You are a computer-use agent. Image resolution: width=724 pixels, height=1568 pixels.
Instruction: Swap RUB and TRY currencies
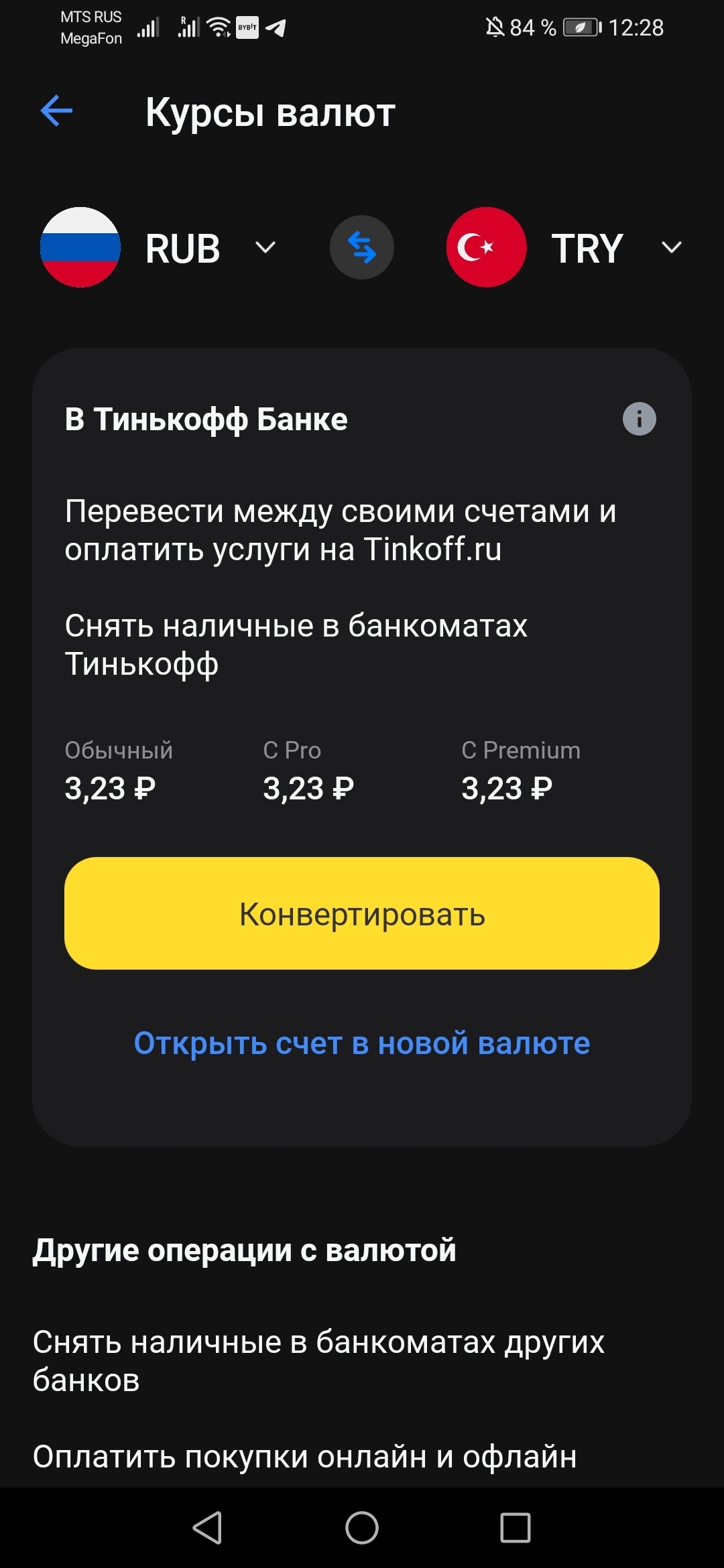pos(362,248)
